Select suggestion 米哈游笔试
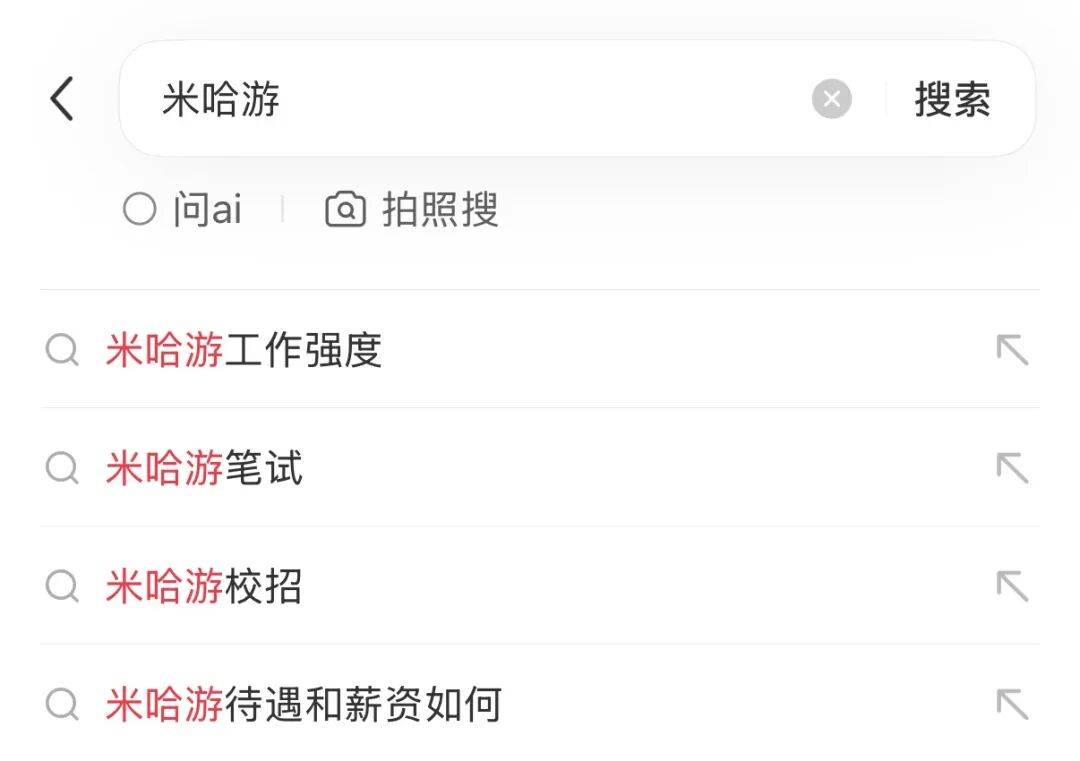The width and height of the screenshot is (1080, 761). 204,468
